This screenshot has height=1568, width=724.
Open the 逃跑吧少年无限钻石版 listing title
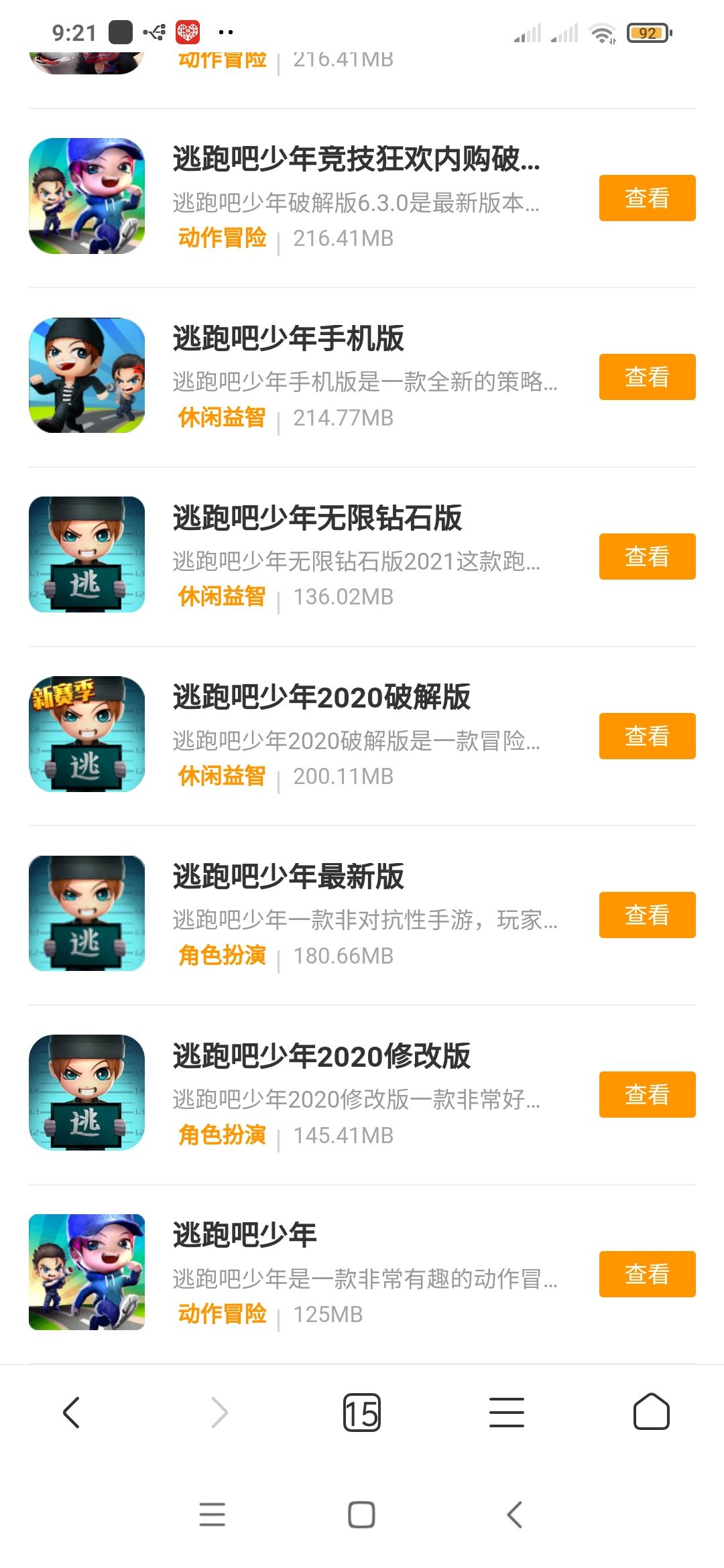pos(317,518)
